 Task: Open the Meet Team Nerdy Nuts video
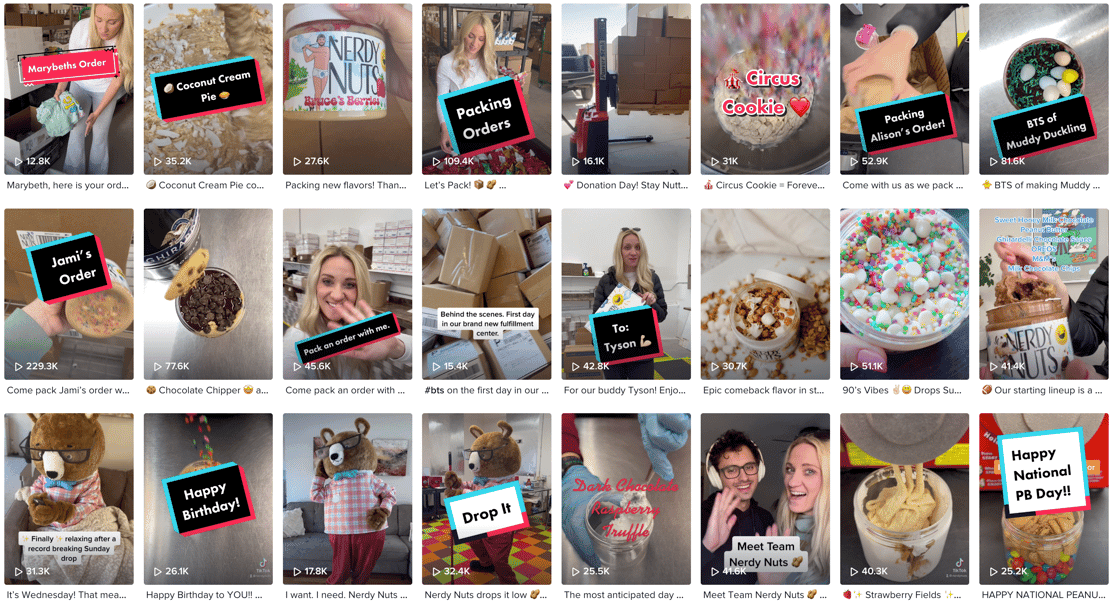(765, 499)
